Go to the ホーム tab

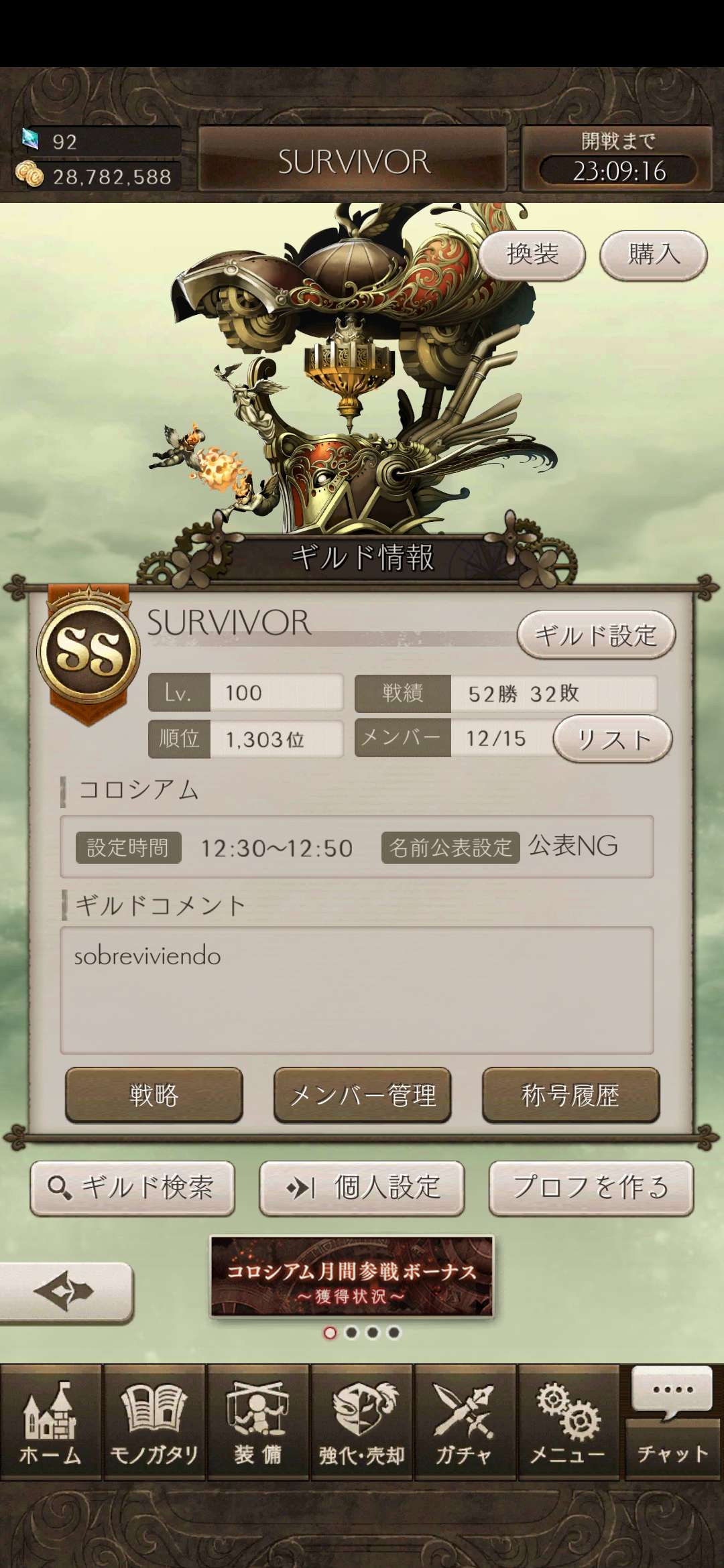click(51, 1421)
